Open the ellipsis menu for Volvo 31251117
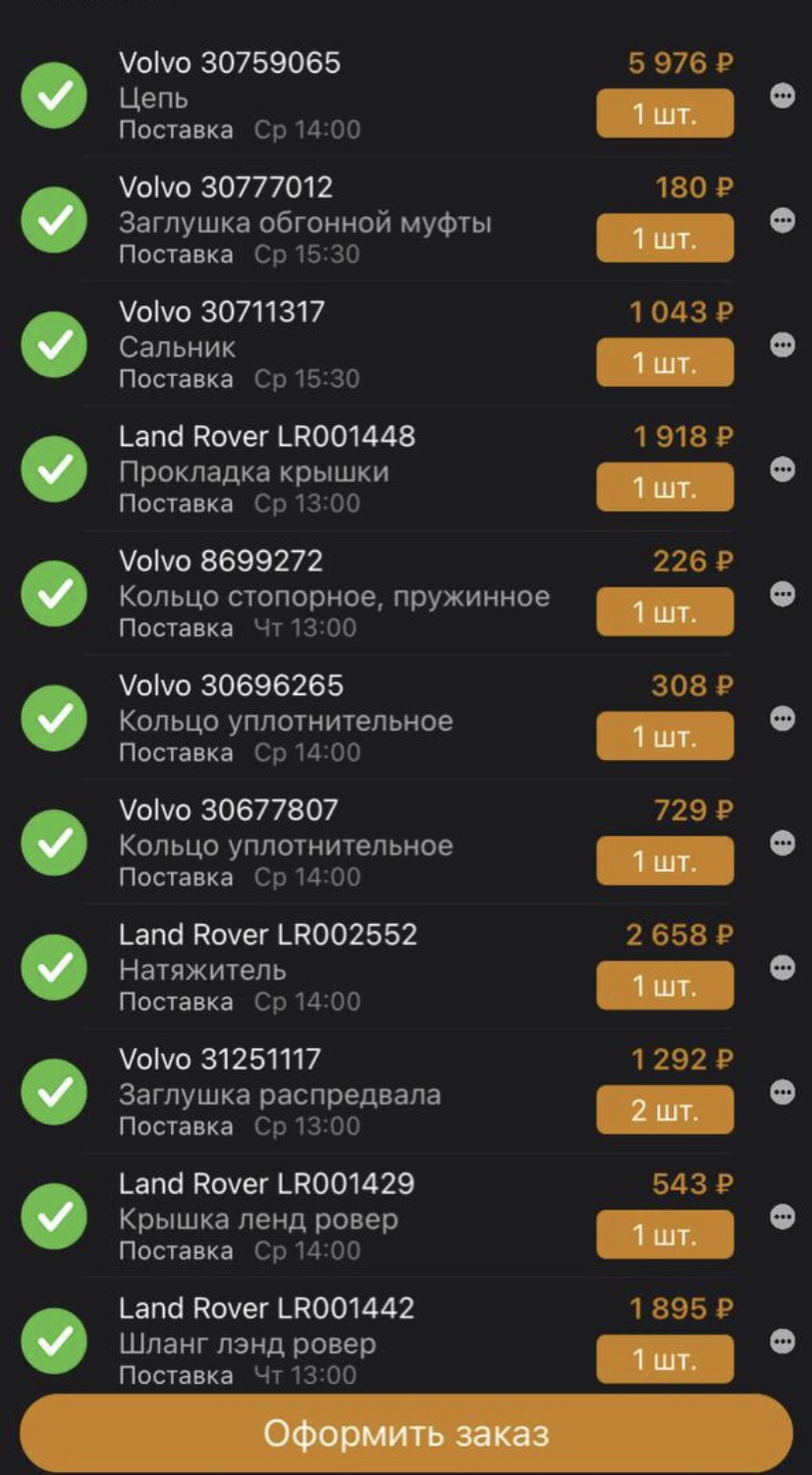This screenshot has height=1475, width=812. 781,1090
